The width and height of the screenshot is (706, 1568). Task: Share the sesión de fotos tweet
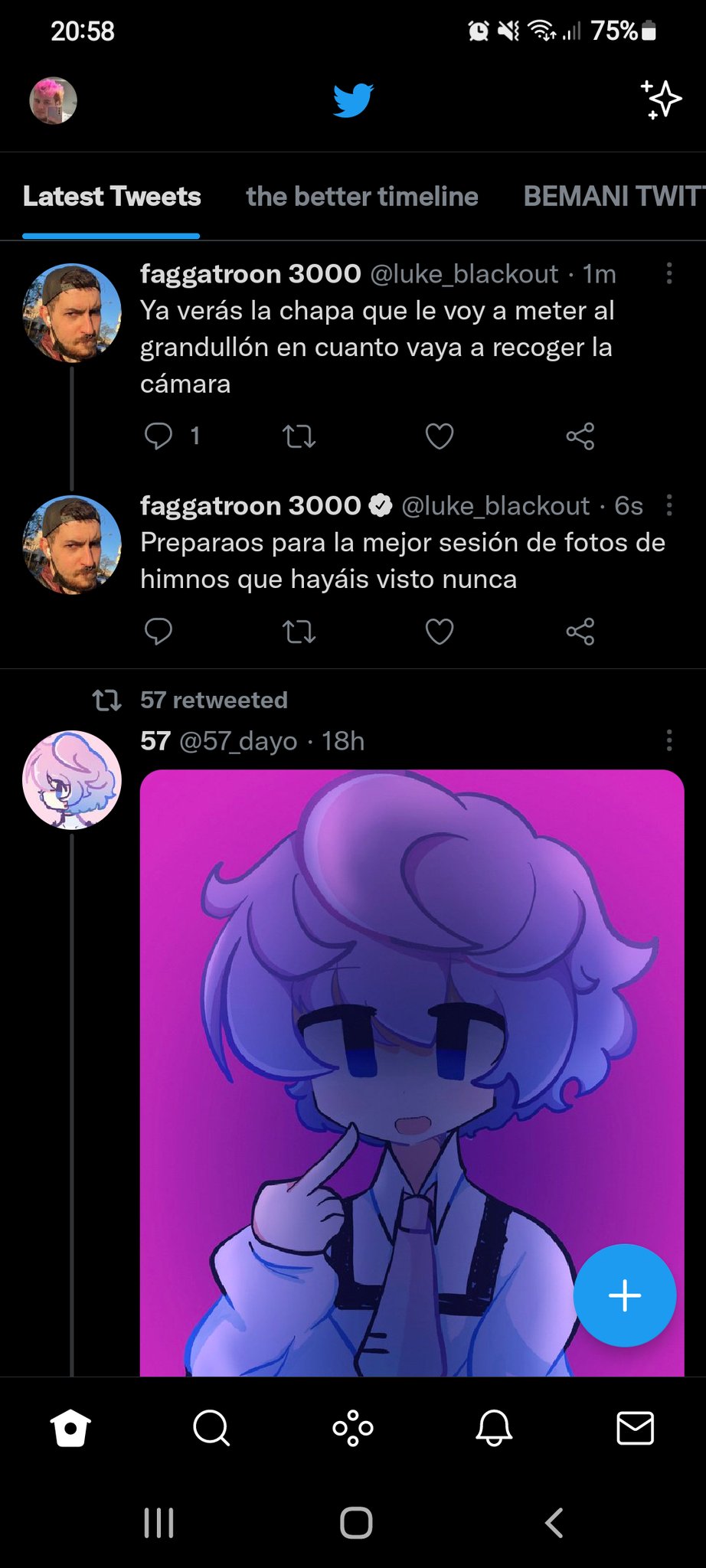(580, 632)
